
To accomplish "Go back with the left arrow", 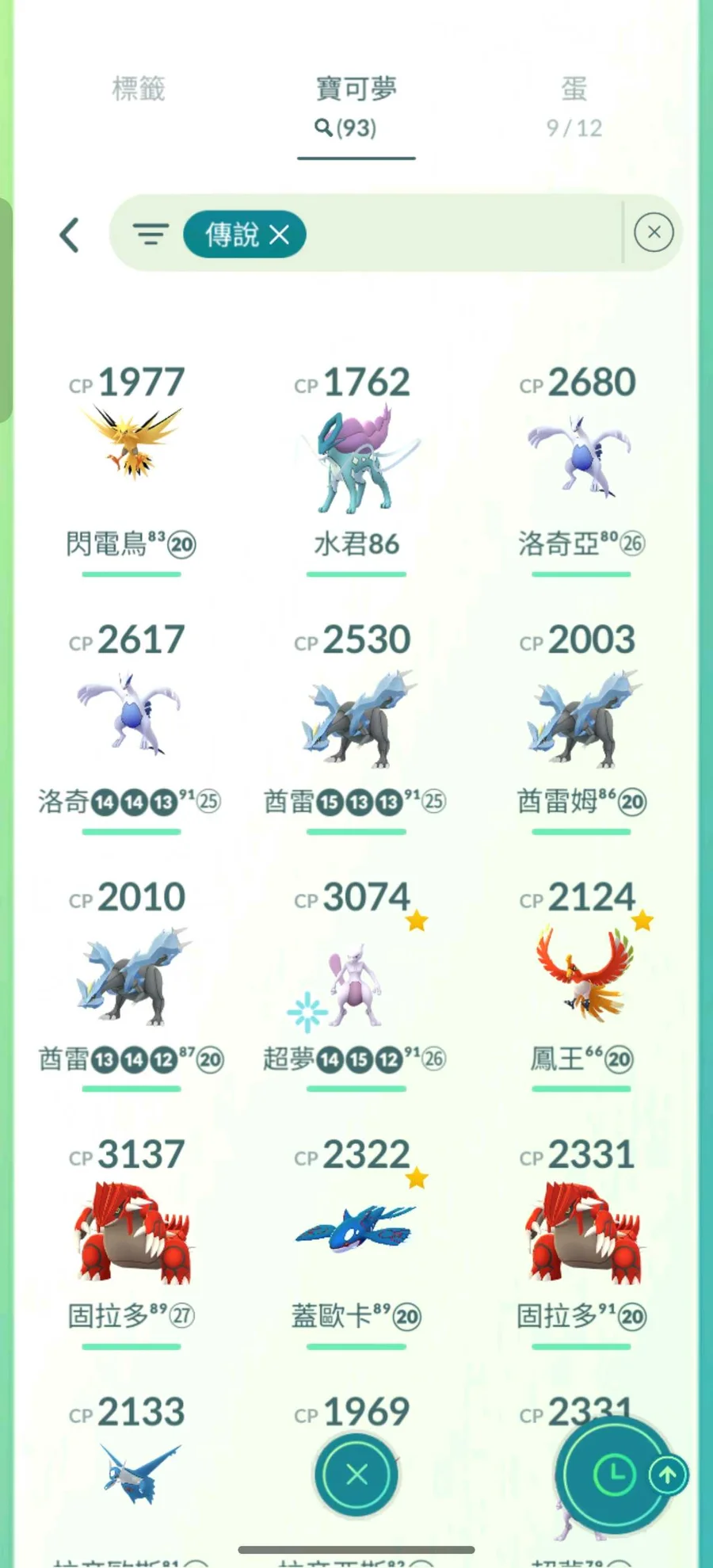I will click(70, 235).
